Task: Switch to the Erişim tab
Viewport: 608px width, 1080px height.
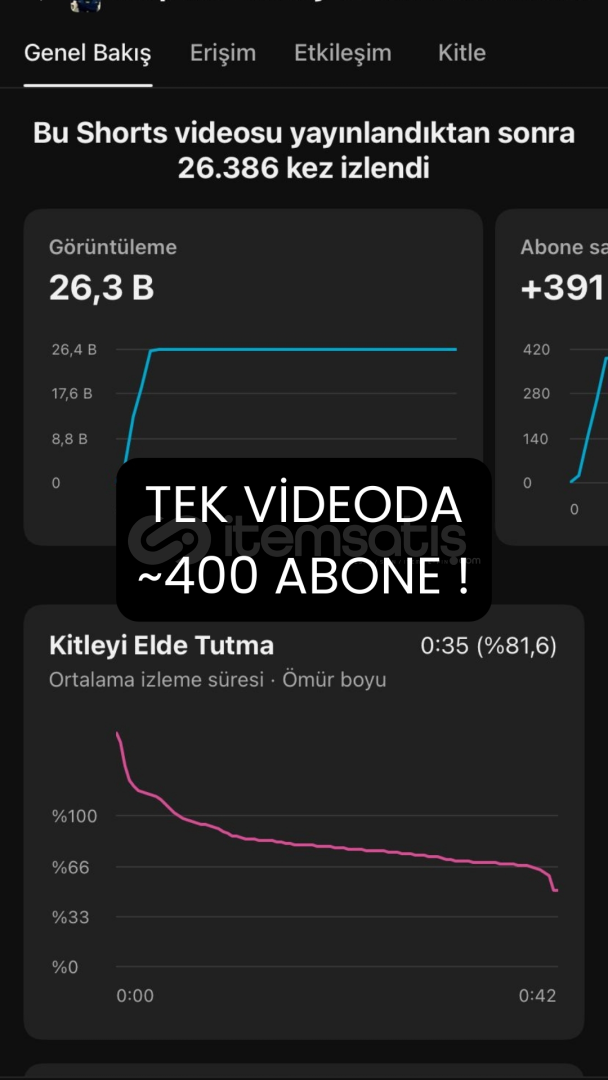Action: pos(222,53)
